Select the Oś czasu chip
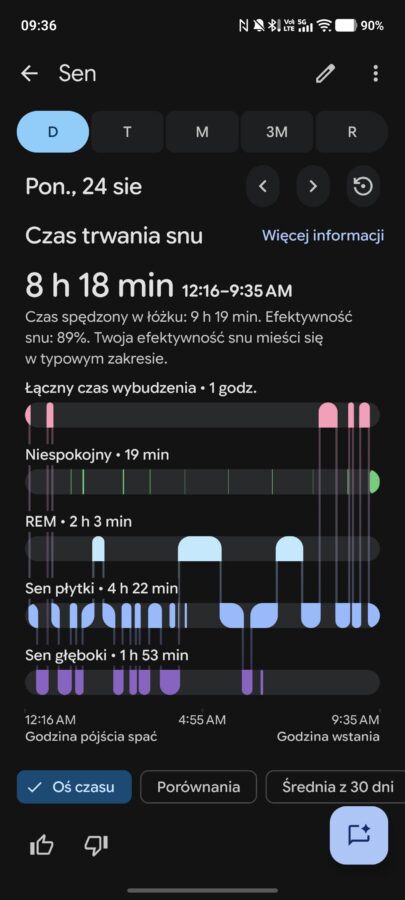 point(74,786)
